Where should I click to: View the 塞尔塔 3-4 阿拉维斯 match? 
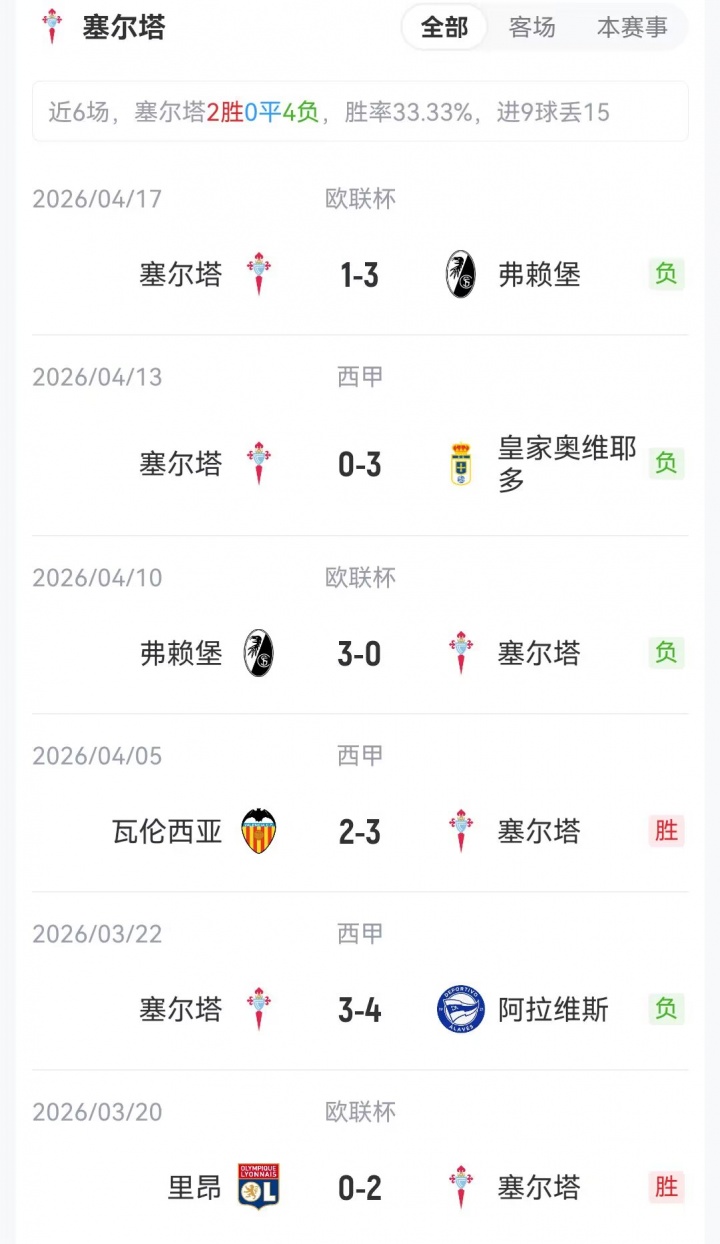click(360, 1010)
